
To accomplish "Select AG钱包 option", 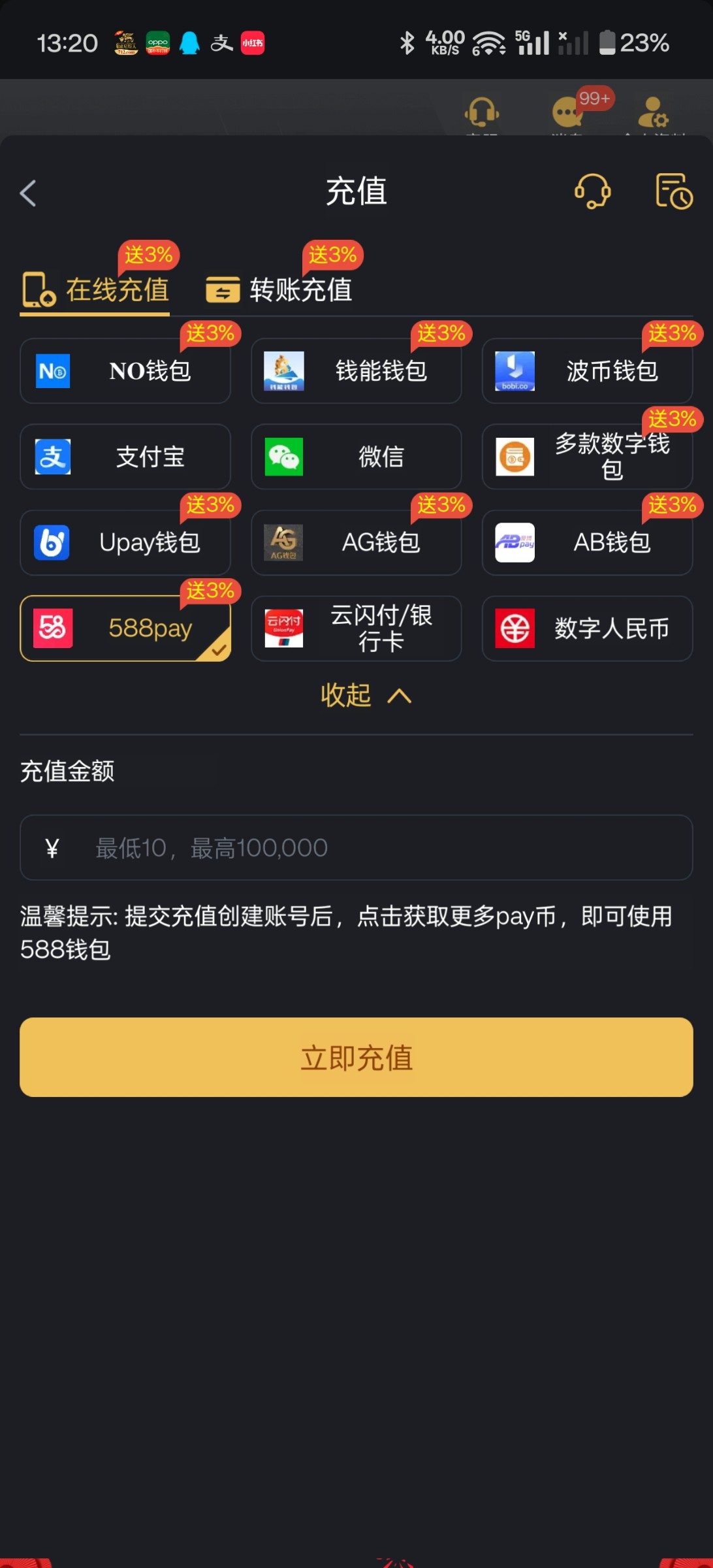I will point(356,542).
